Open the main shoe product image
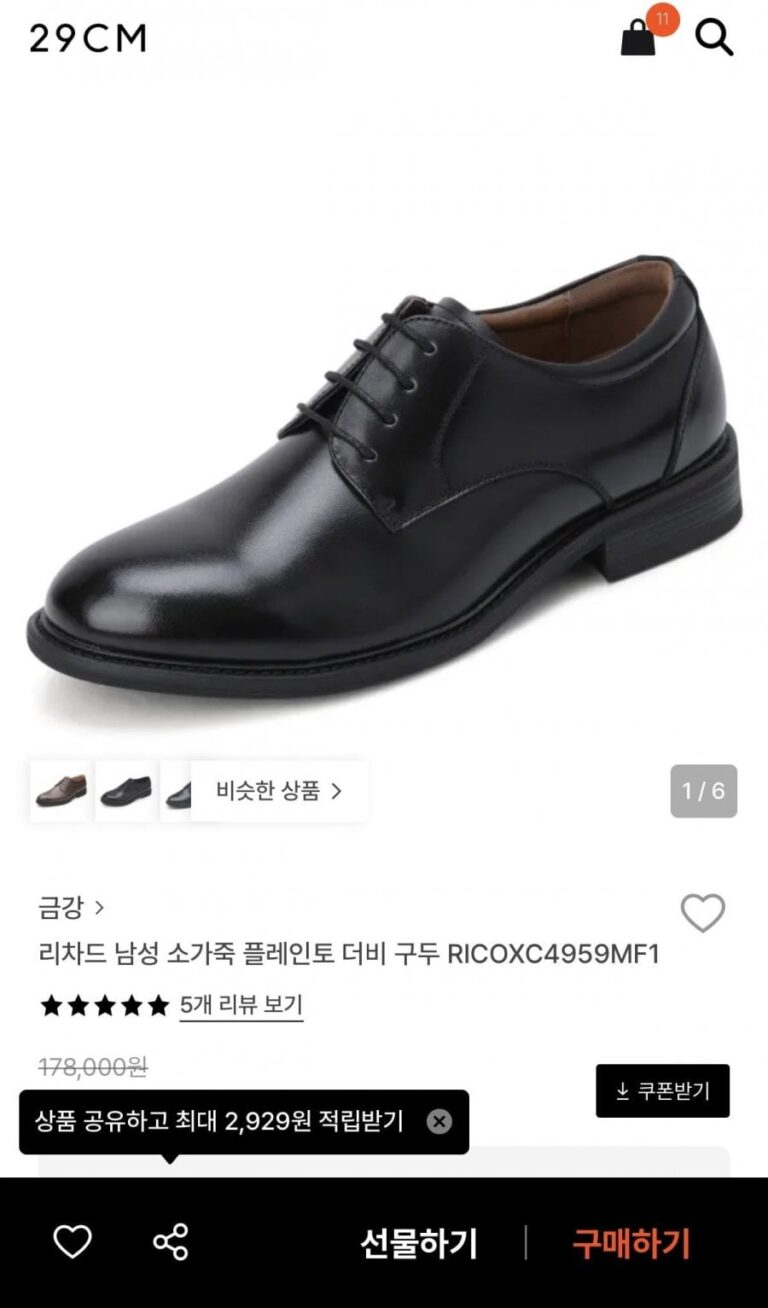Viewport: 768px width, 1308px height. click(384, 470)
